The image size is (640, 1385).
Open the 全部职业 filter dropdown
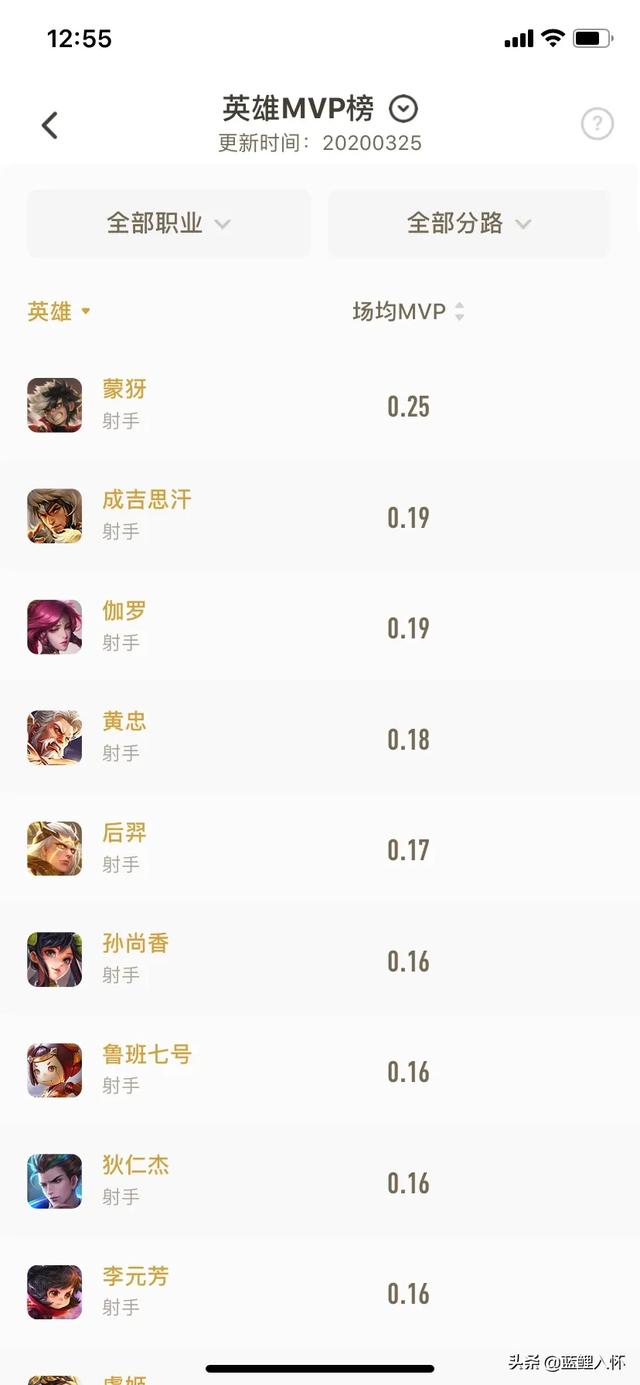169,223
